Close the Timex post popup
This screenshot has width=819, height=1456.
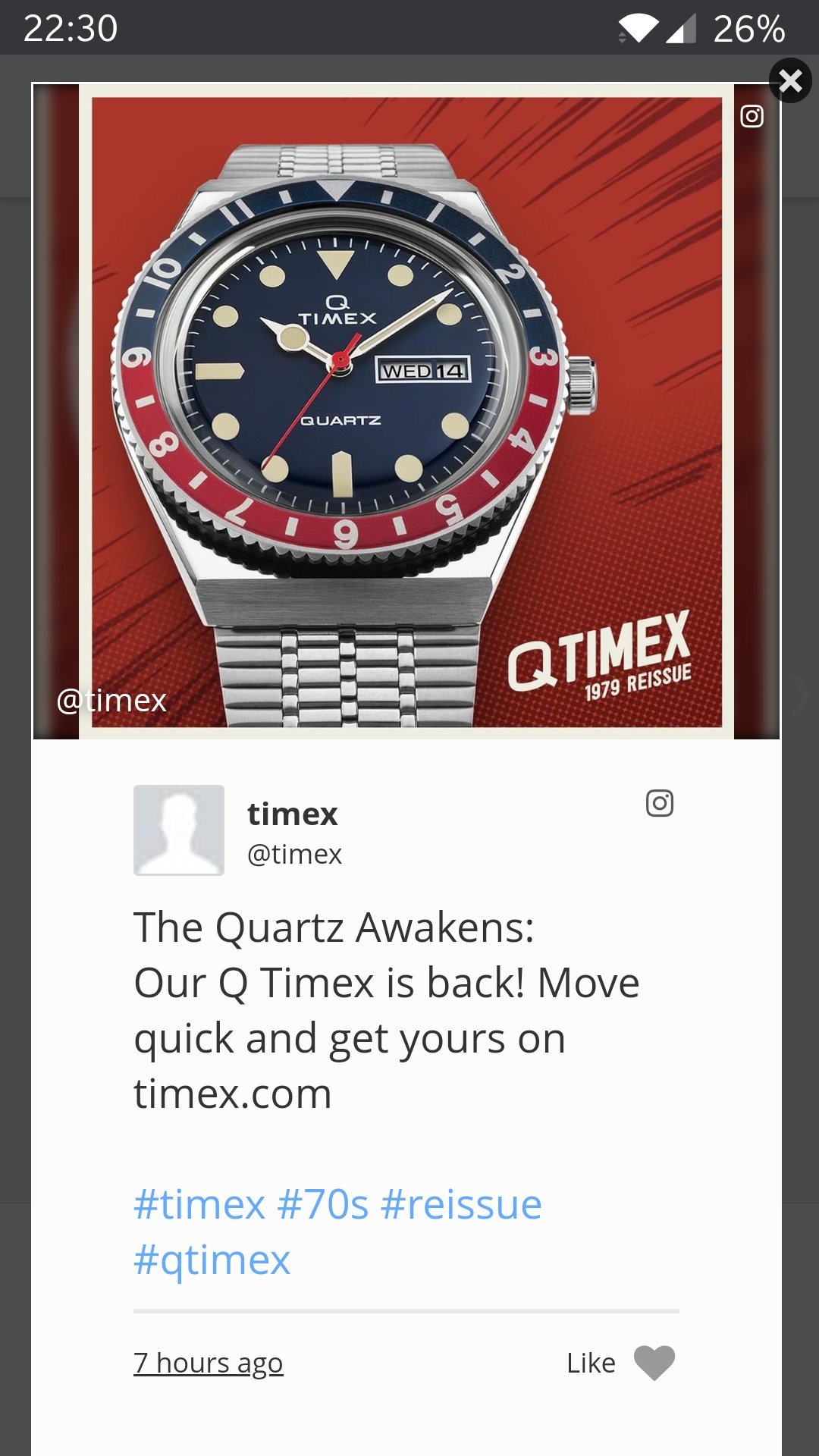[x=790, y=80]
